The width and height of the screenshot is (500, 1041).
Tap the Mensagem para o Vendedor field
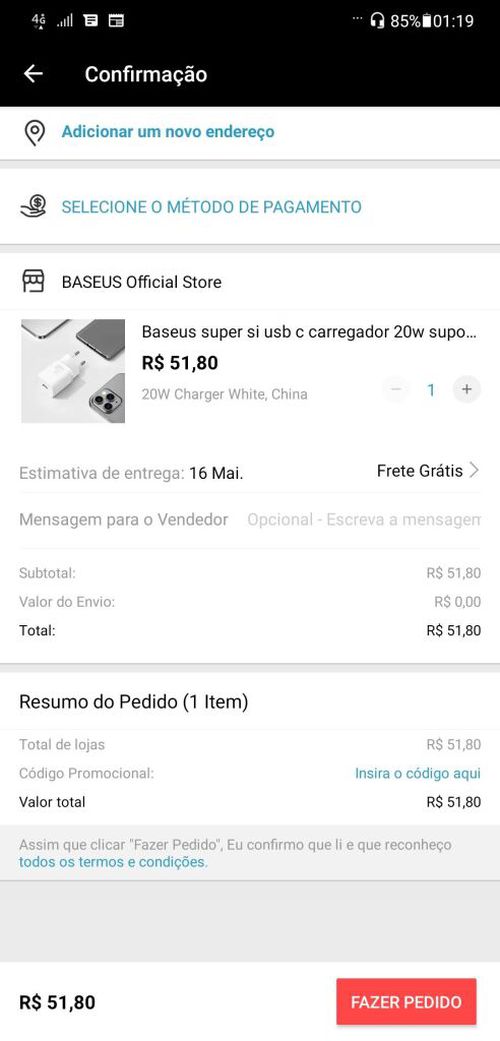click(364, 520)
